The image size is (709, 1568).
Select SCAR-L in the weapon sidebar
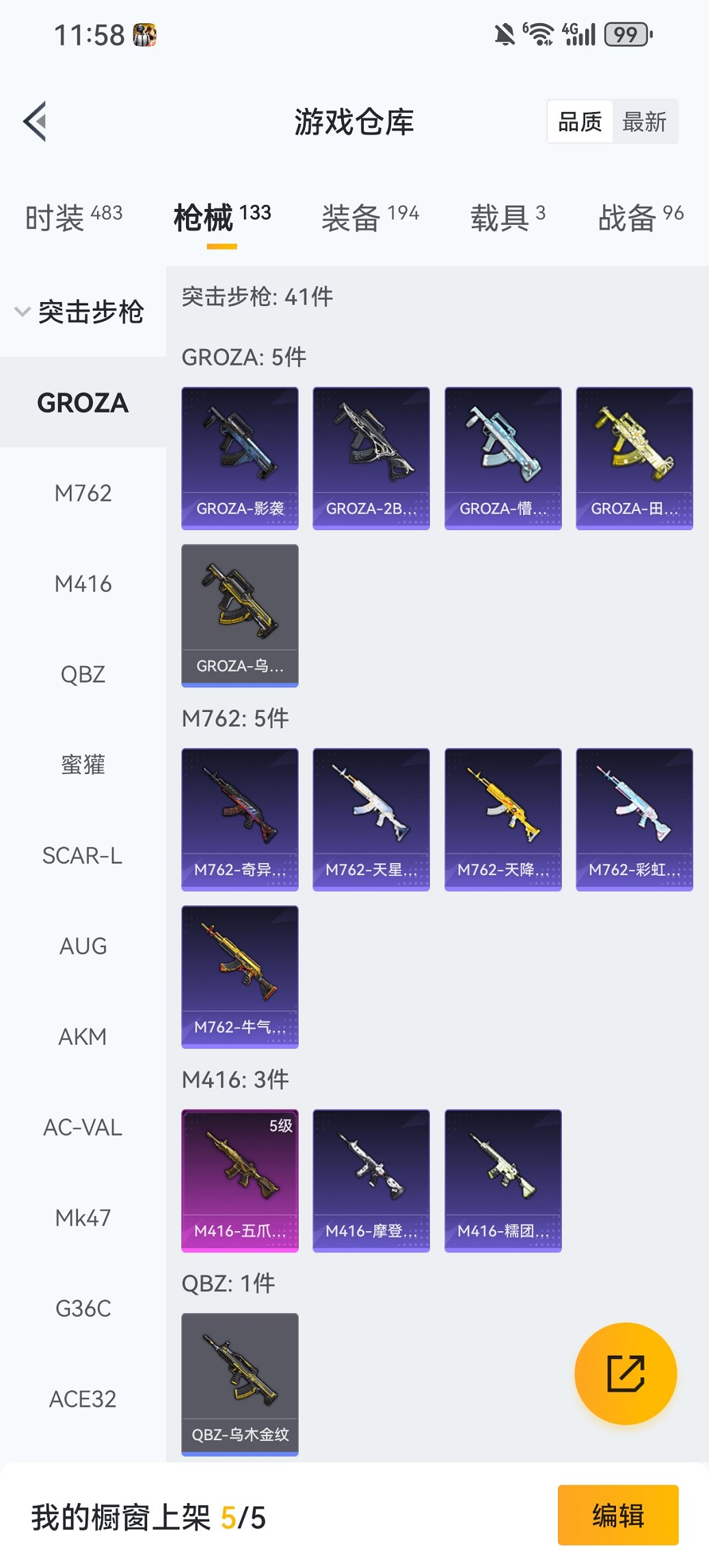(x=82, y=855)
